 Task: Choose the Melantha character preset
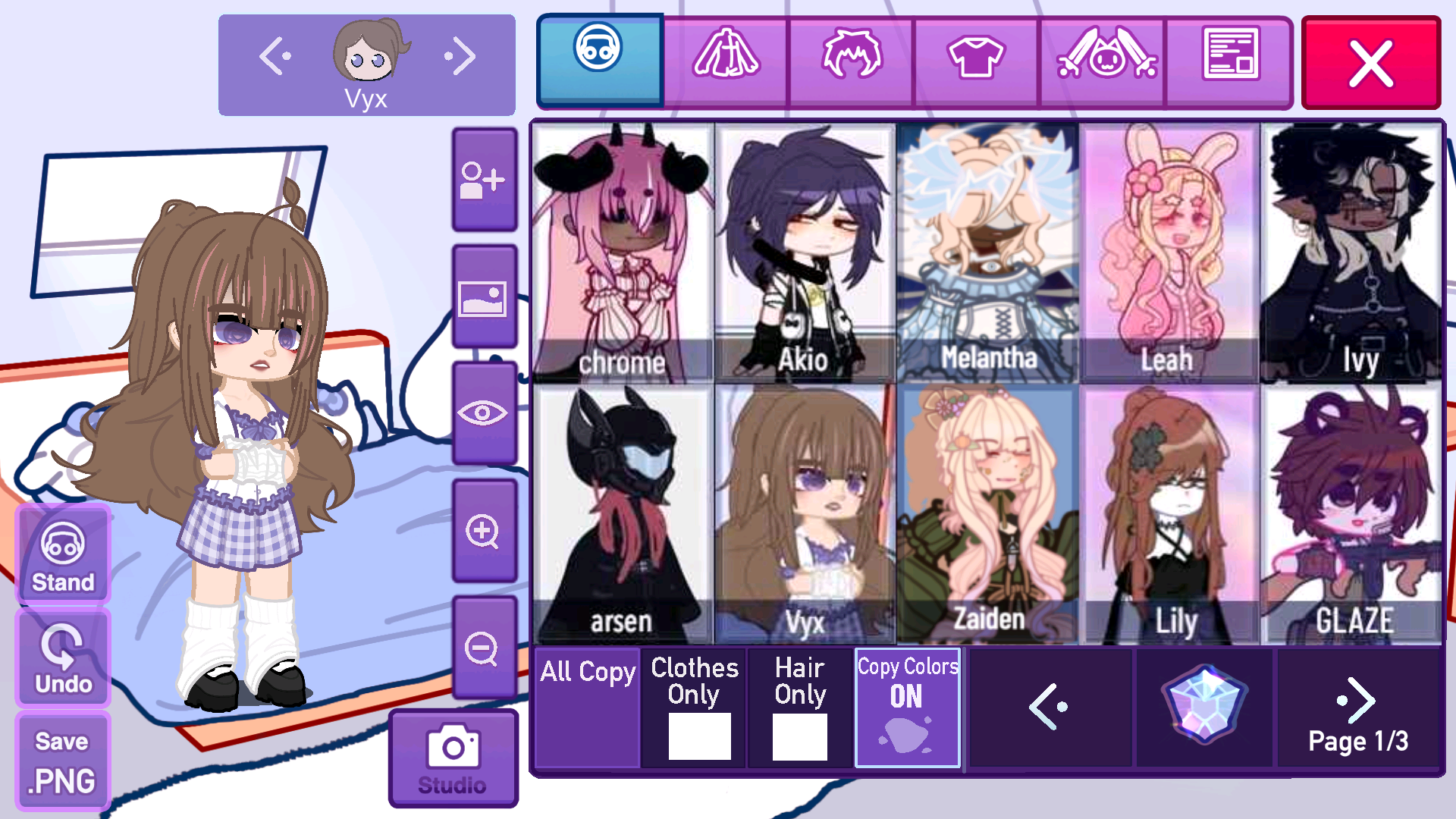987,253
